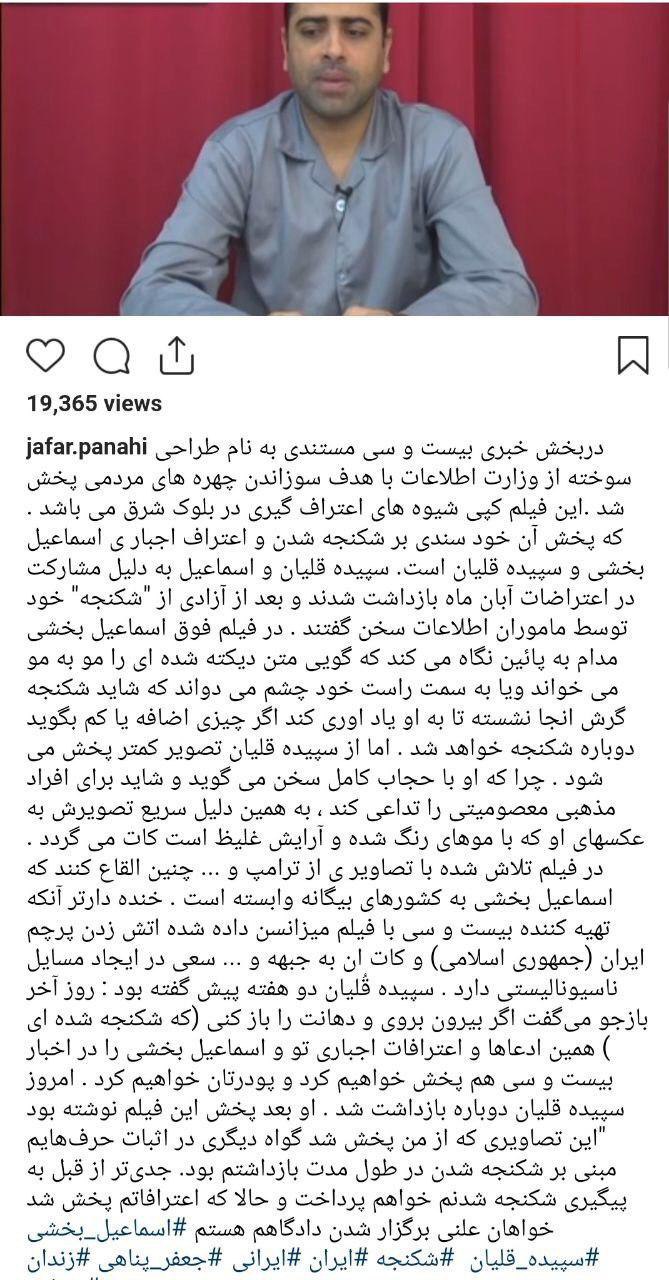Viewport: 669px width, 1280px height.
Task: Open the comments on this post
Action: [x=112, y=355]
